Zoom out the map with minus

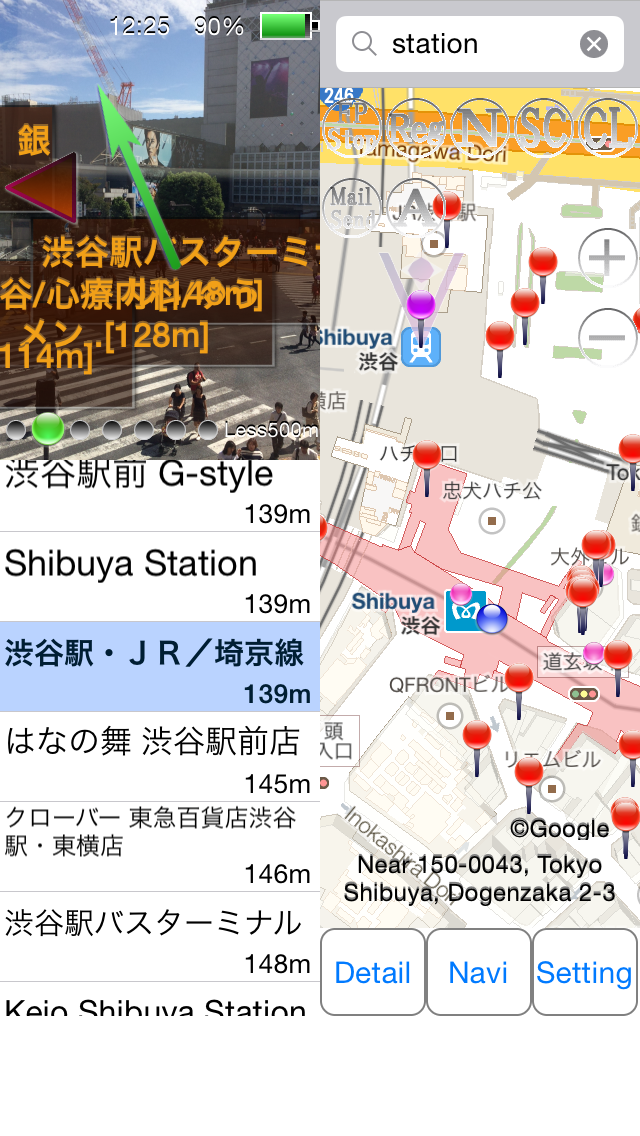click(x=607, y=338)
